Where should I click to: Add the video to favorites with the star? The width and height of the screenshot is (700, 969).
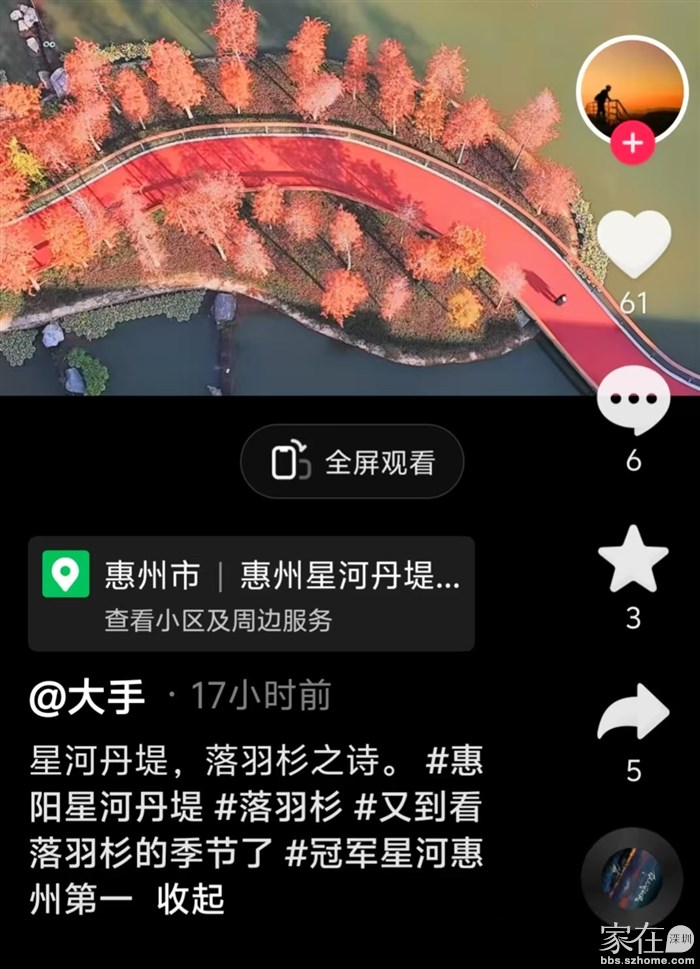(633, 558)
